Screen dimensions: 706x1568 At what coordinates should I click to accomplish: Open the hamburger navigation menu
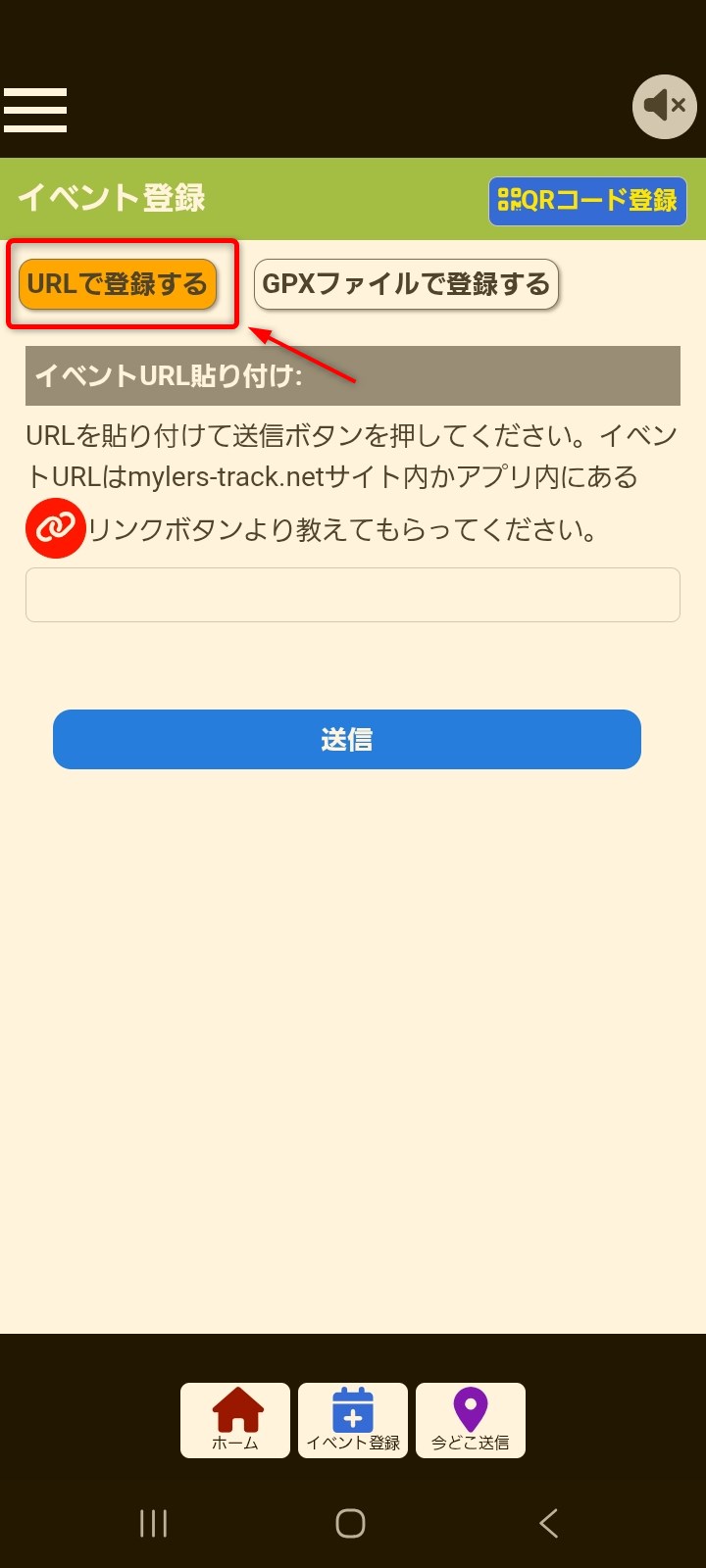coord(35,108)
